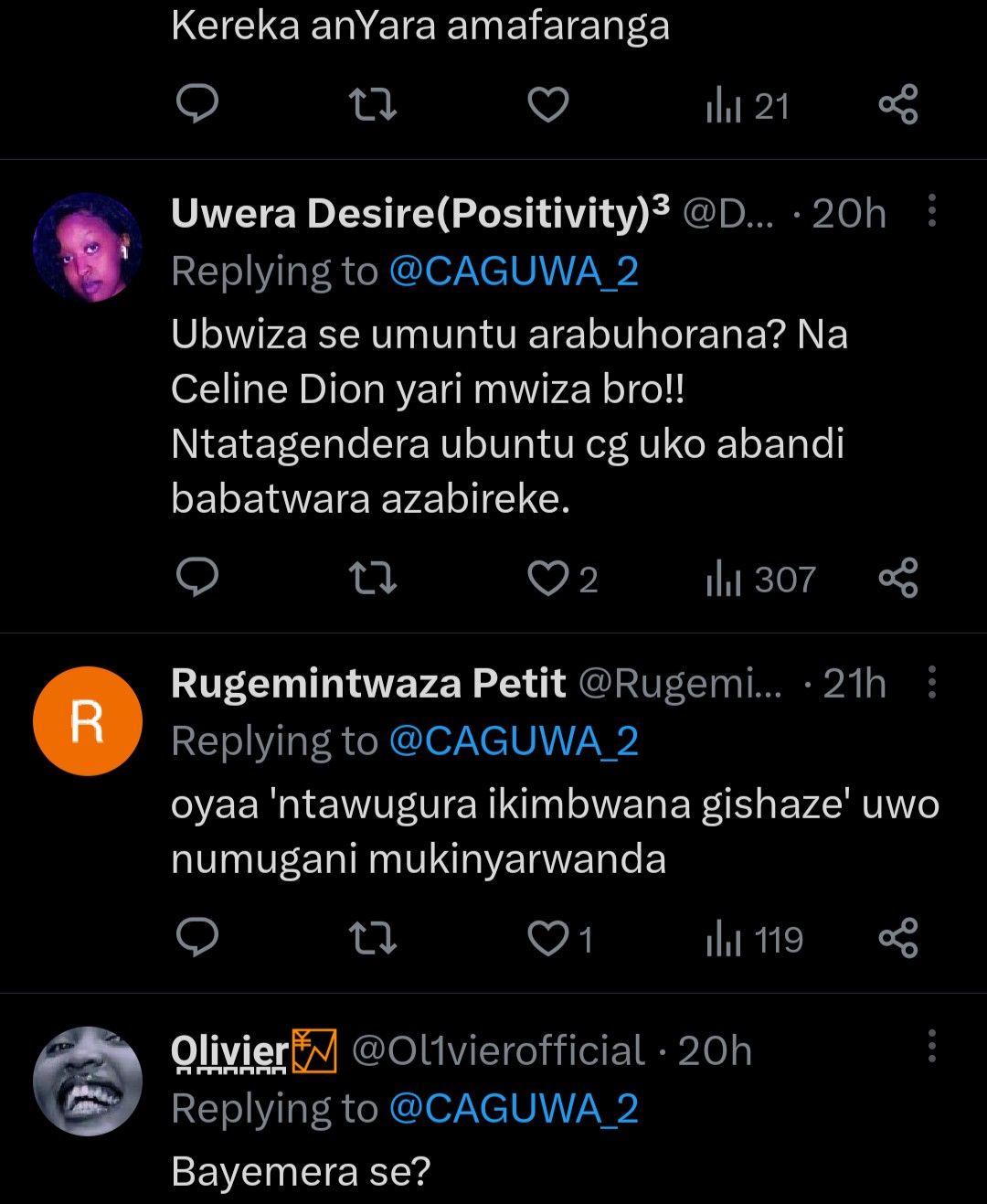Reply to Uwera Desire's comment

click(197, 579)
